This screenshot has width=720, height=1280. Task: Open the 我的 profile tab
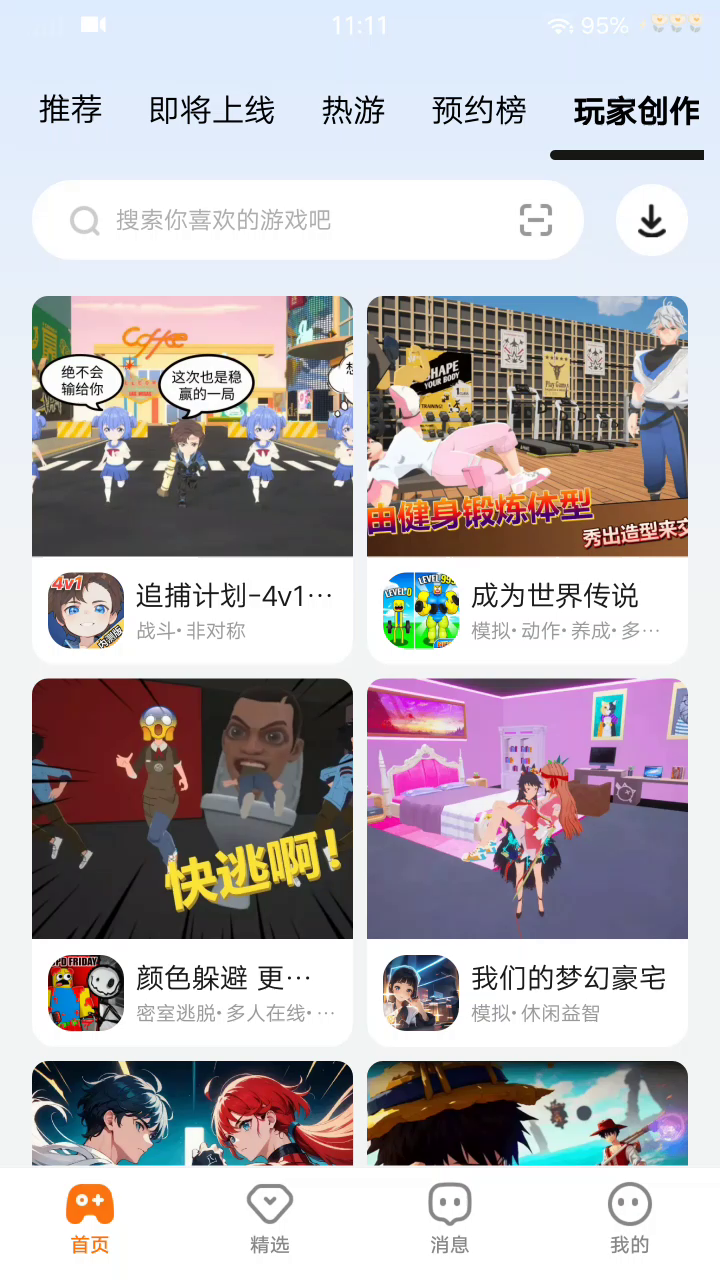pyautogui.click(x=630, y=1218)
